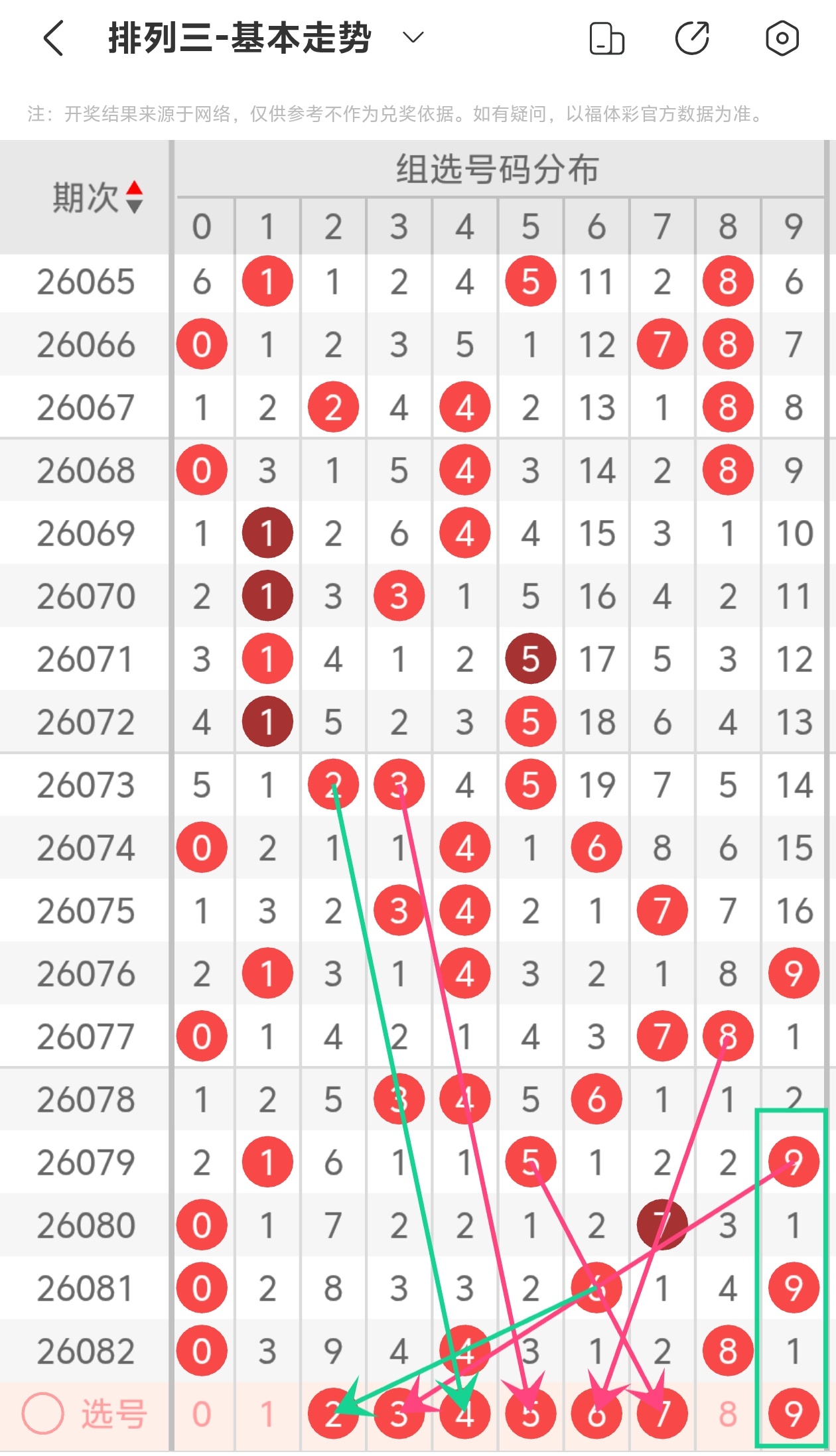Deselect number 7 in the 选号 row
The width and height of the screenshot is (836, 1456).
pyautogui.click(x=662, y=1414)
